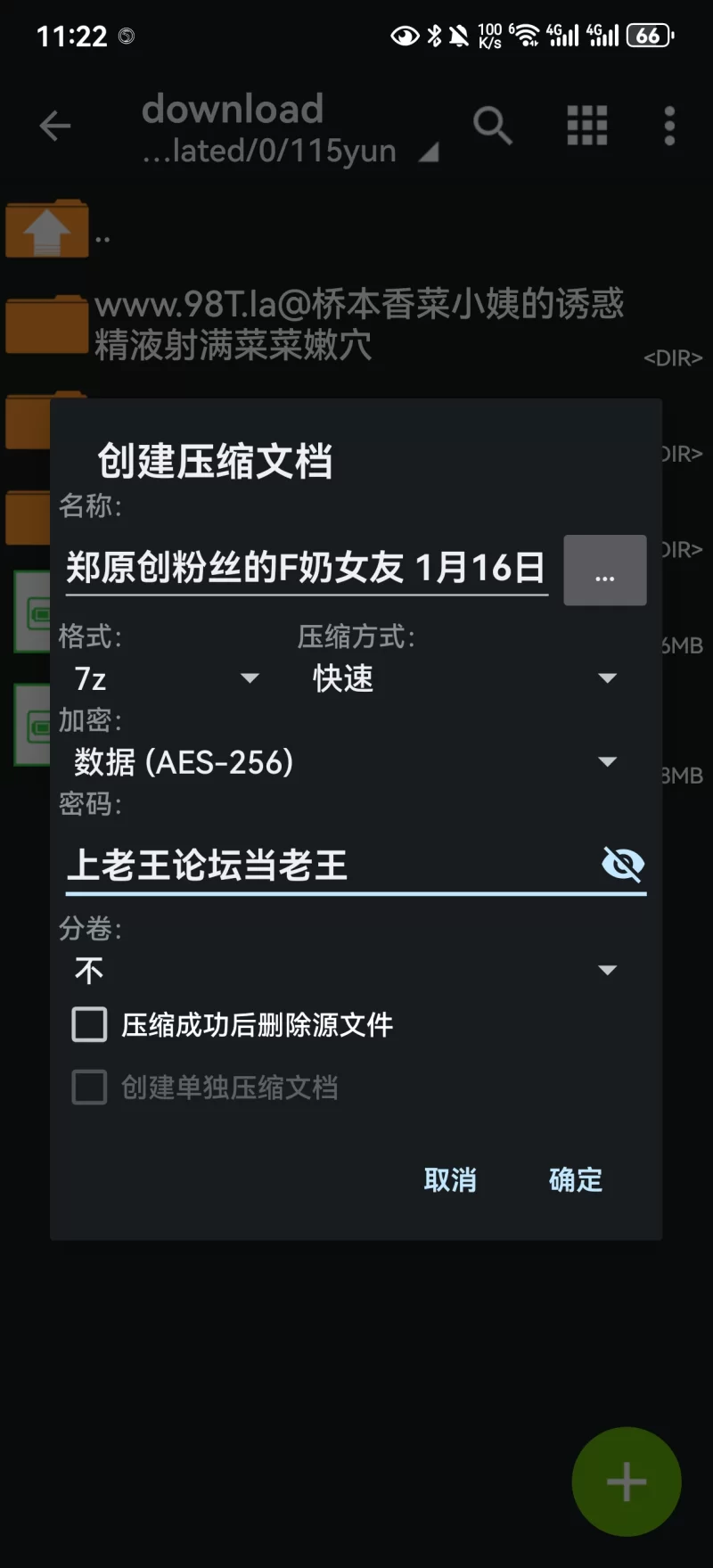Expand the 分卷 dropdown showing 不
The image size is (713, 1568).
coord(345,970)
